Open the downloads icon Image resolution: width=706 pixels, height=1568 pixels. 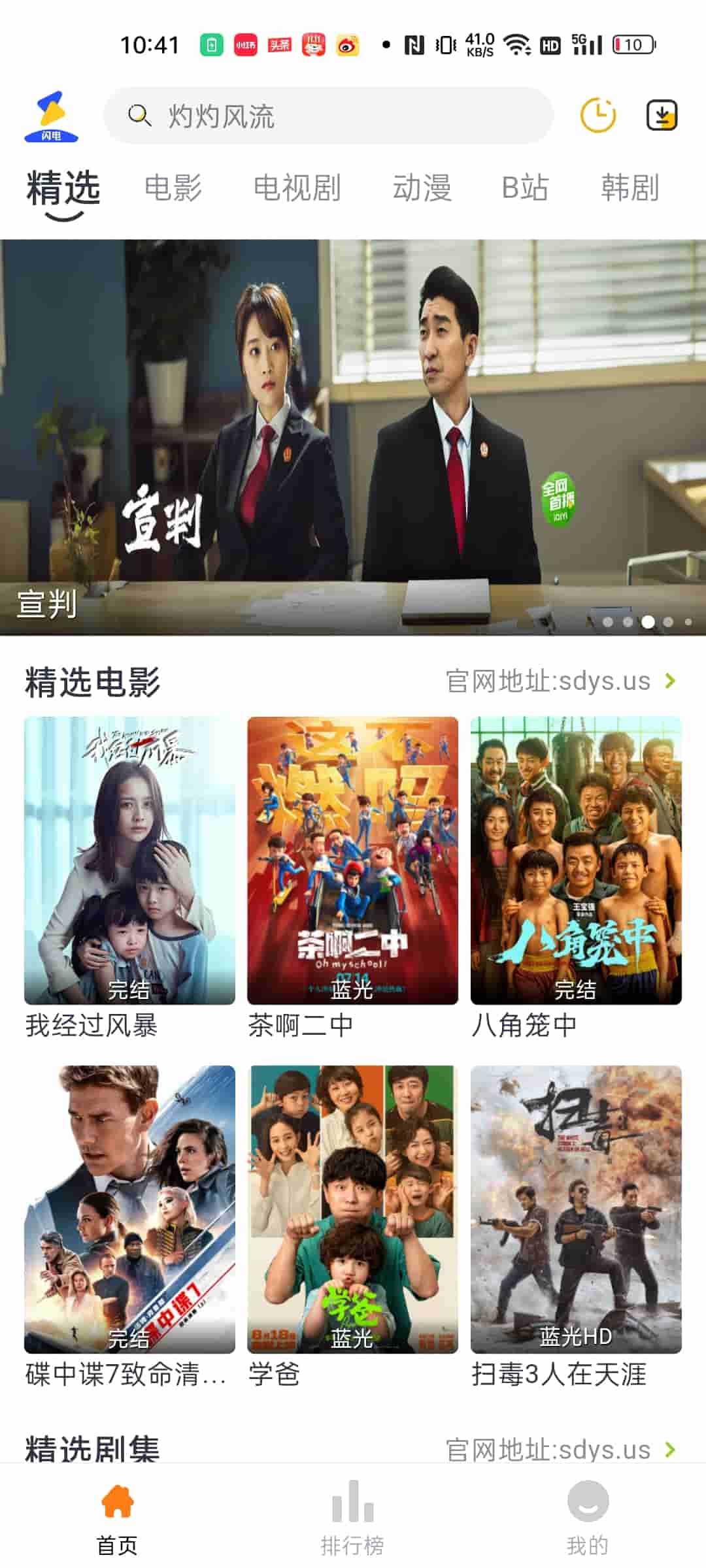662,116
